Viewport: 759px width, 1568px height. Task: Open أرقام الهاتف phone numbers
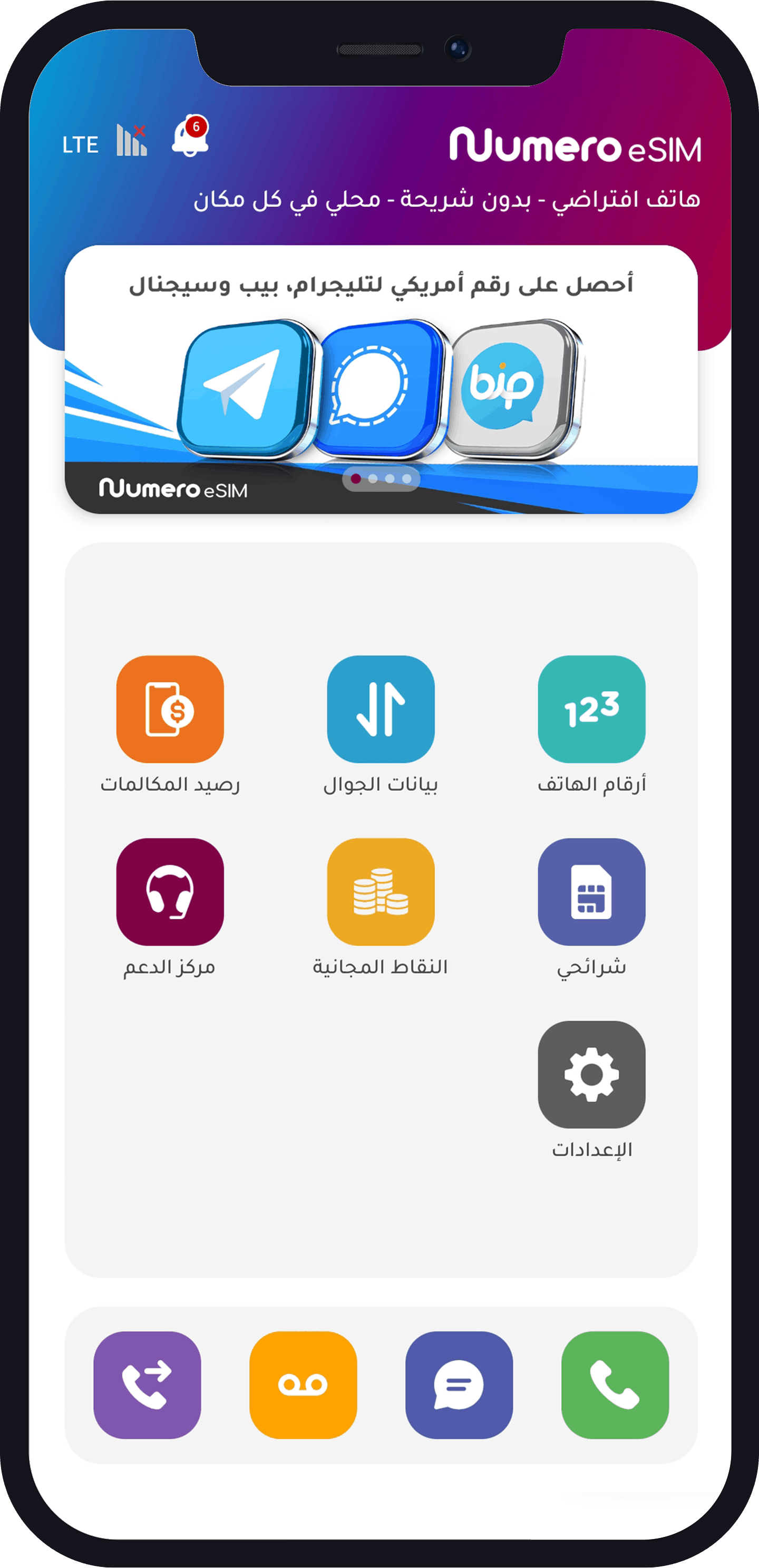tap(591, 709)
